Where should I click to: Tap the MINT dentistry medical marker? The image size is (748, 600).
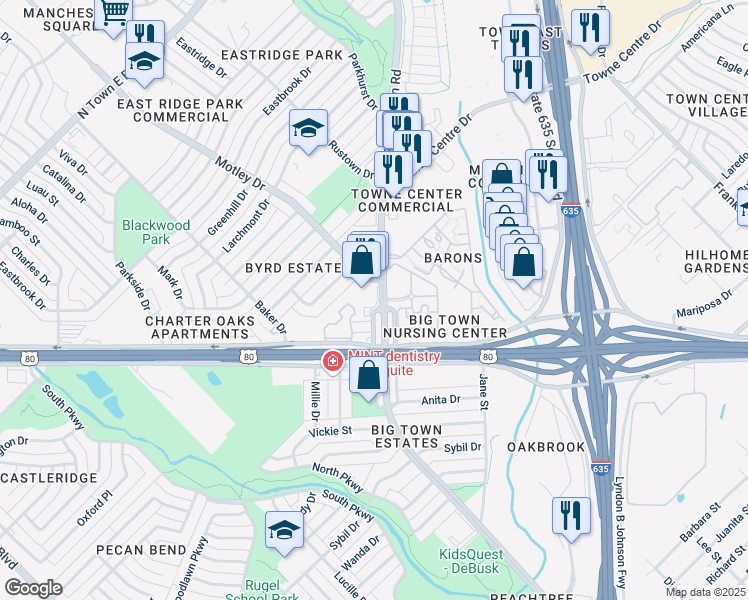pos(329,359)
